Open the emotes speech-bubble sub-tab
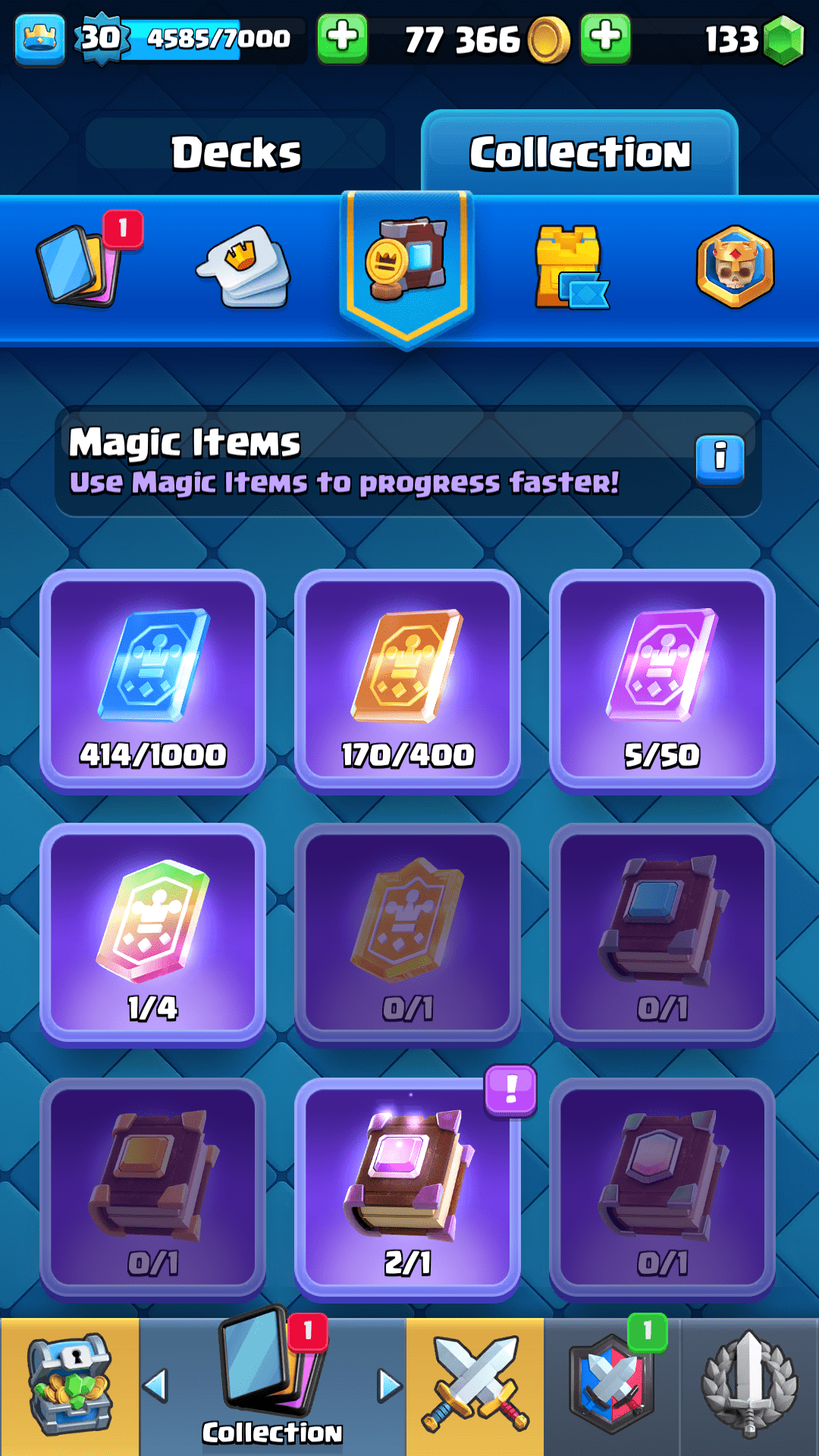Viewport: 819px width, 1456px height. click(244, 267)
